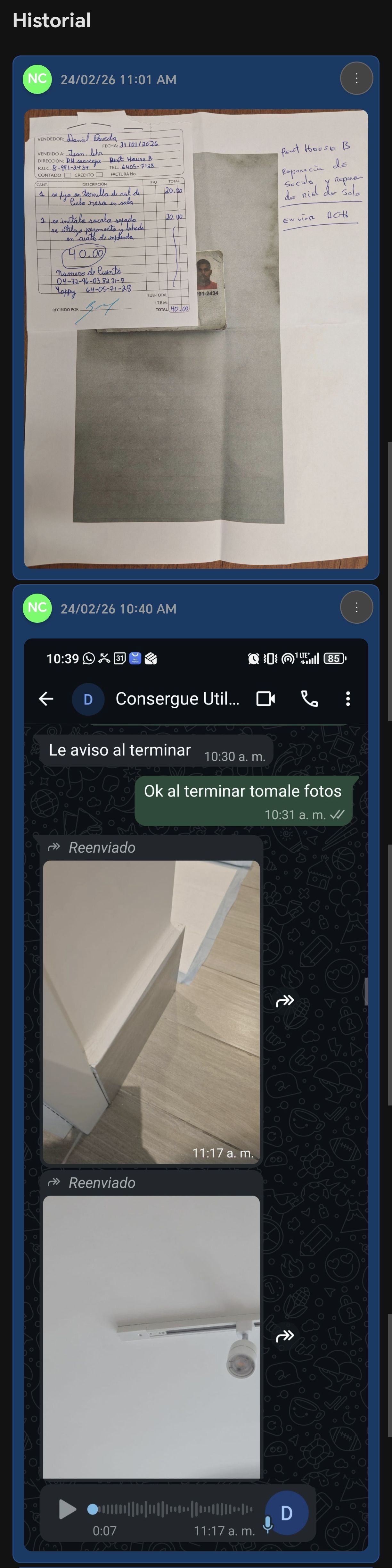View the receipt photo from 11:01 AM
The width and height of the screenshot is (392, 1568).
[x=196, y=338]
